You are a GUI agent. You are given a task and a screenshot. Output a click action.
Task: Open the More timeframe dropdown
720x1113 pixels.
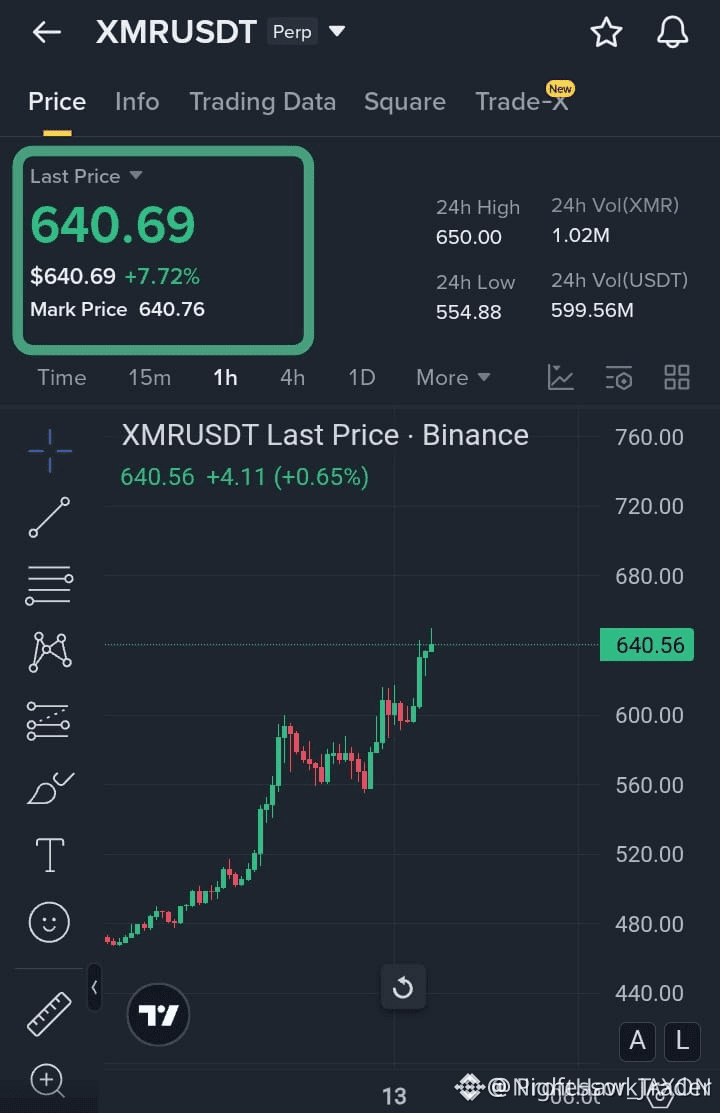tap(452, 378)
